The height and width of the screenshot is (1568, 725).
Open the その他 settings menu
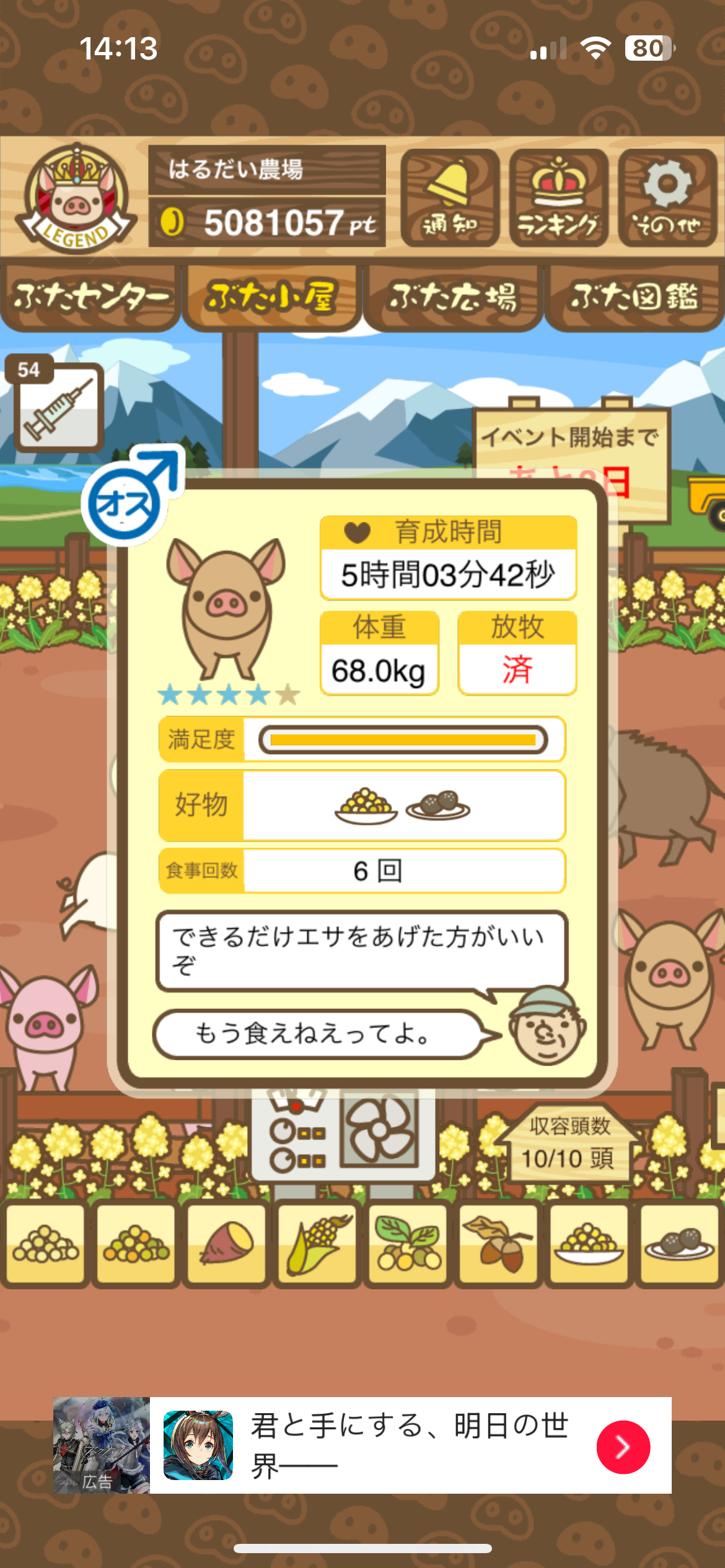[x=667, y=198]
